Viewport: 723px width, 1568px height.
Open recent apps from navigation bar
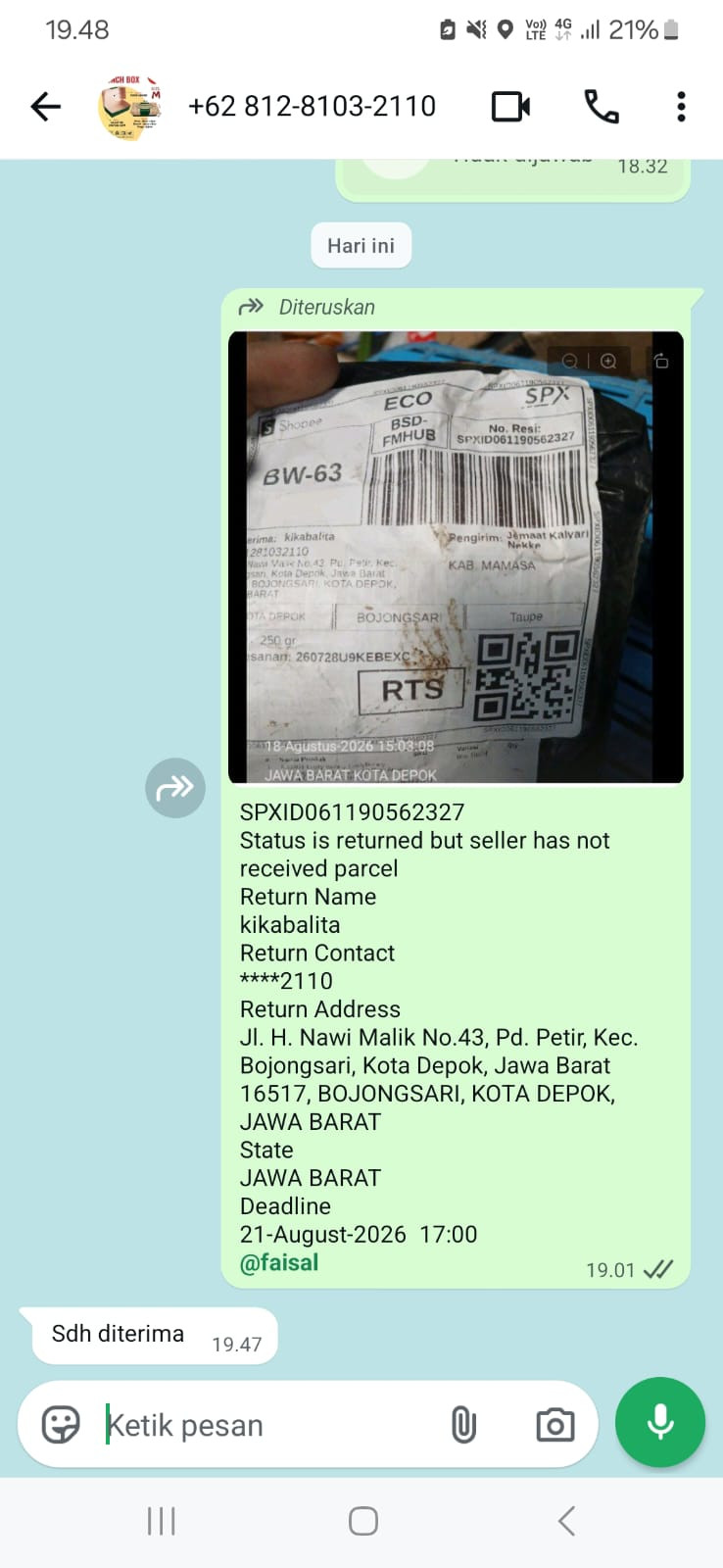pos(161,1521)
